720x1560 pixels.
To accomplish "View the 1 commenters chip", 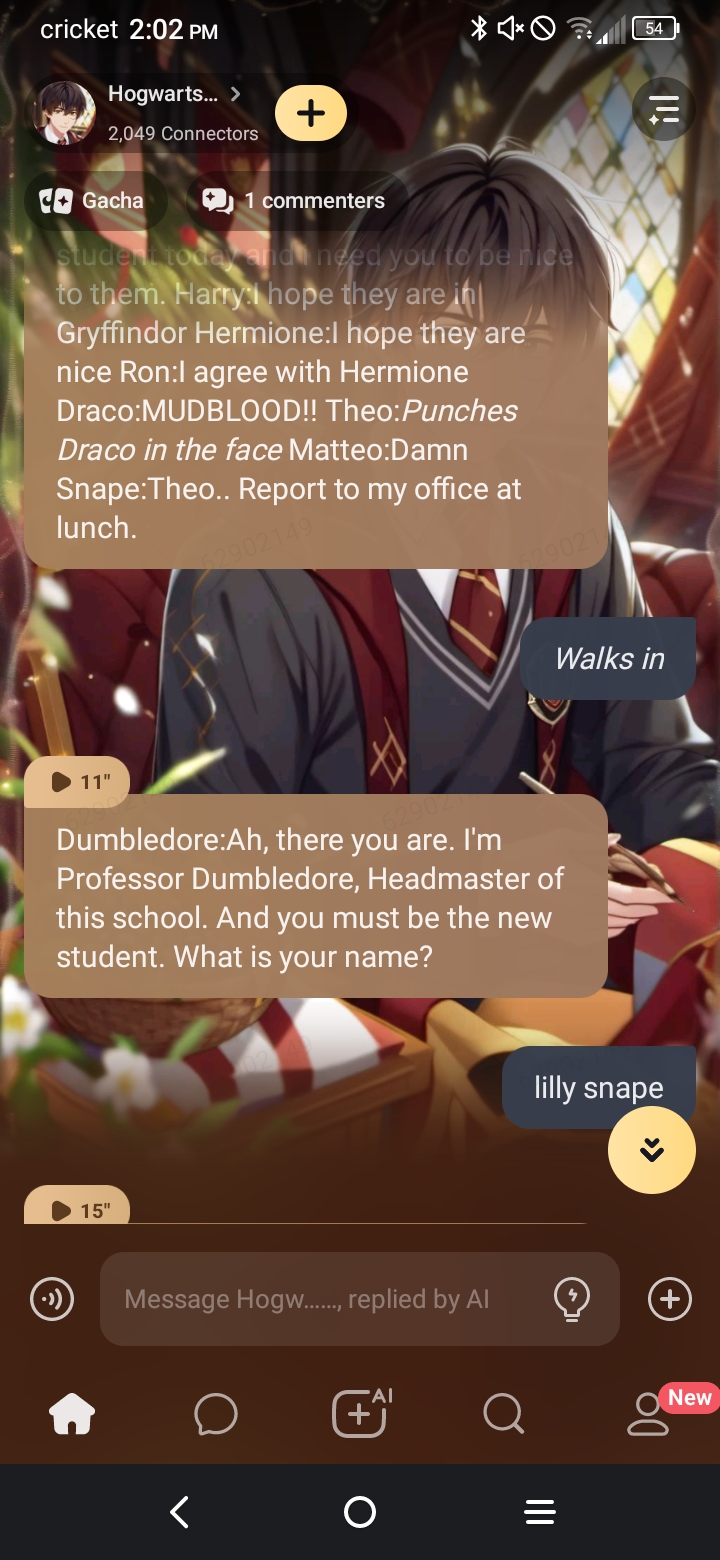I will [296, 201].
